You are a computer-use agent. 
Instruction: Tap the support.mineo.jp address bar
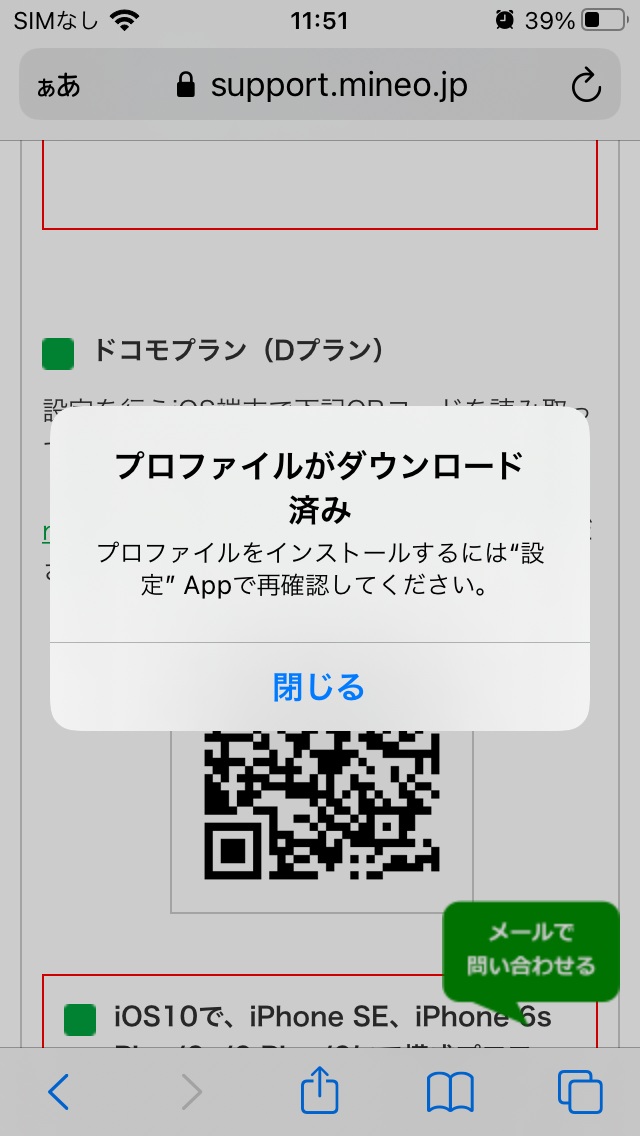(x=320, y=86)
